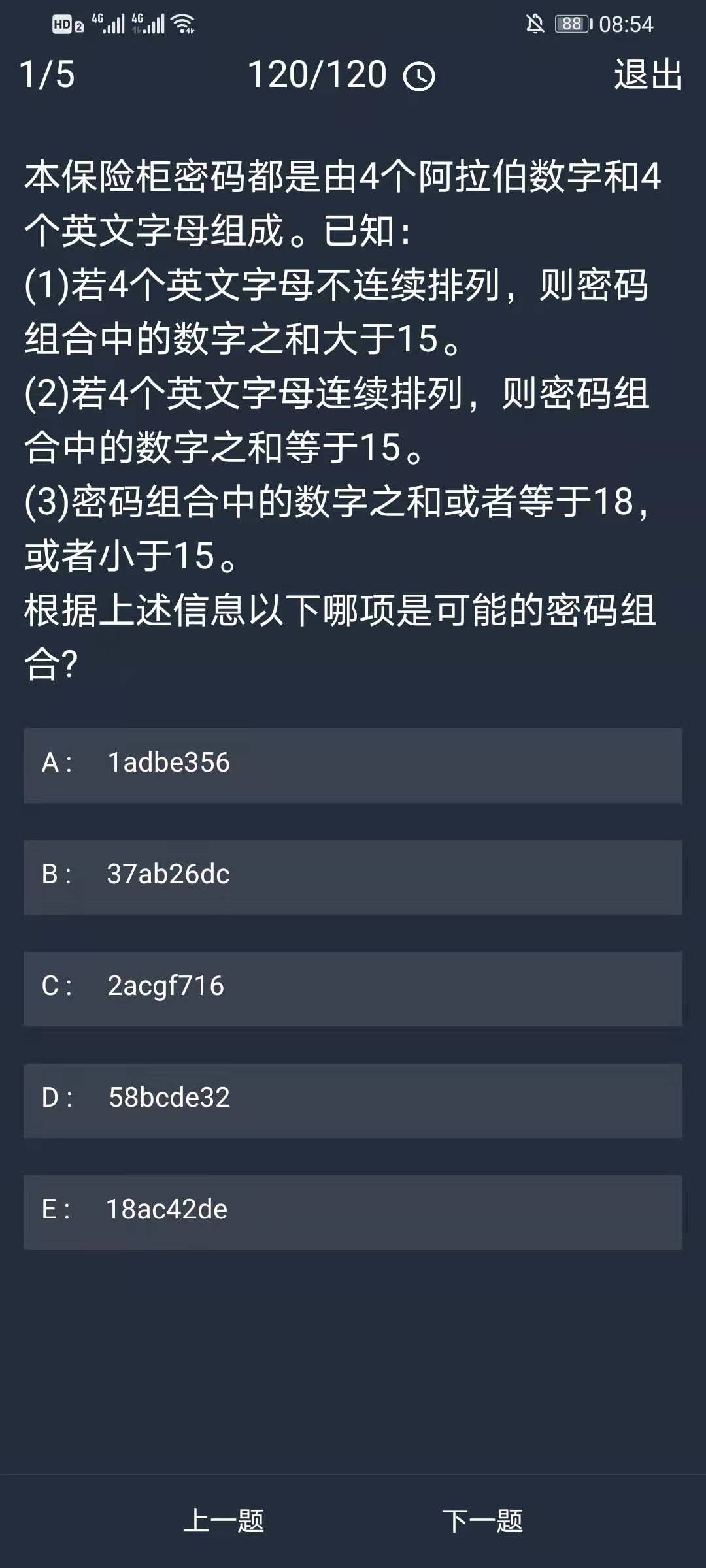
Task: Choose option B: 37ab26dc
Action: (x=353, y=877)
